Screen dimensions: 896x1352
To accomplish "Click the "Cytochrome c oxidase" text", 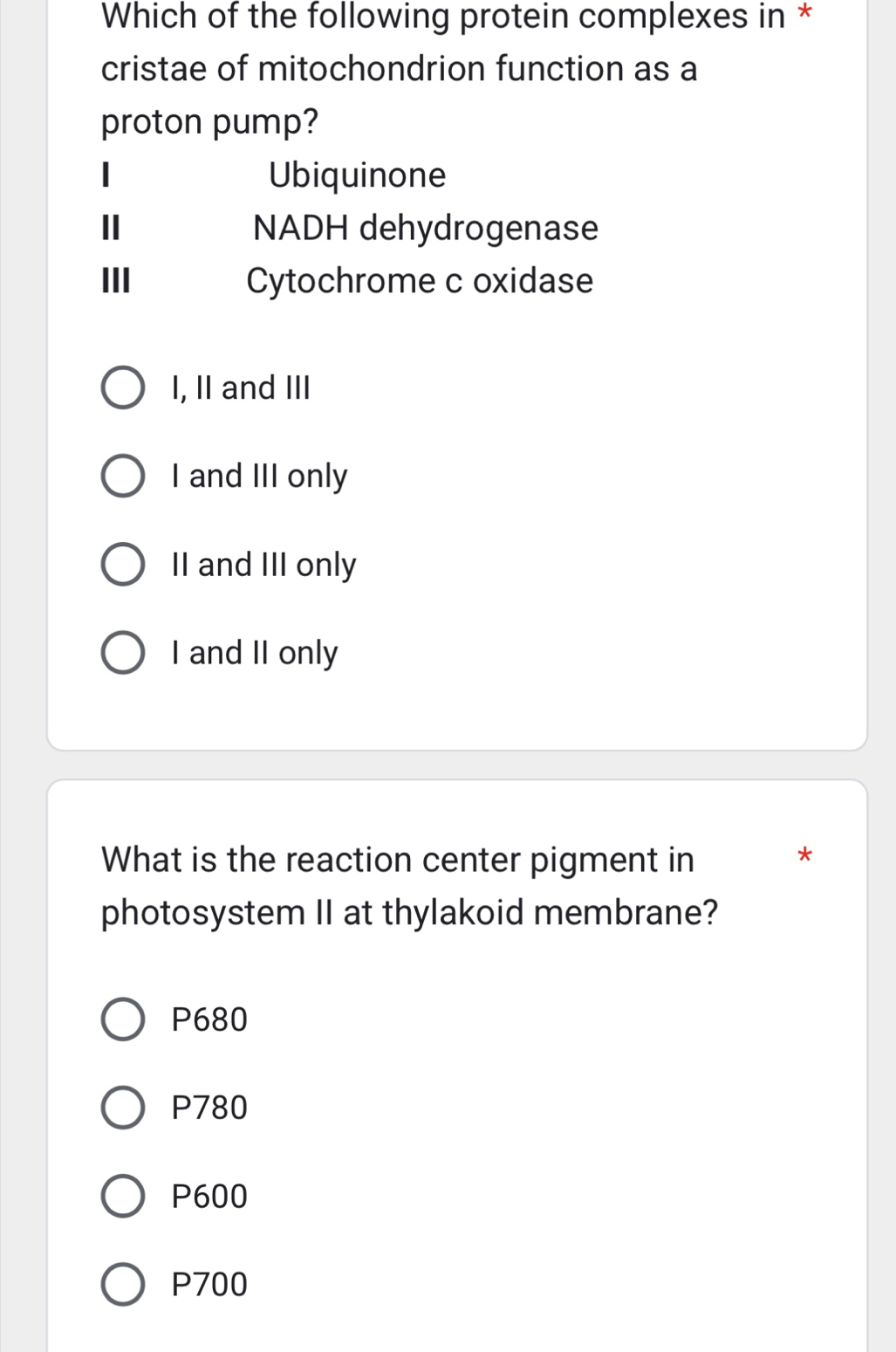I will [x=420, y=280].
